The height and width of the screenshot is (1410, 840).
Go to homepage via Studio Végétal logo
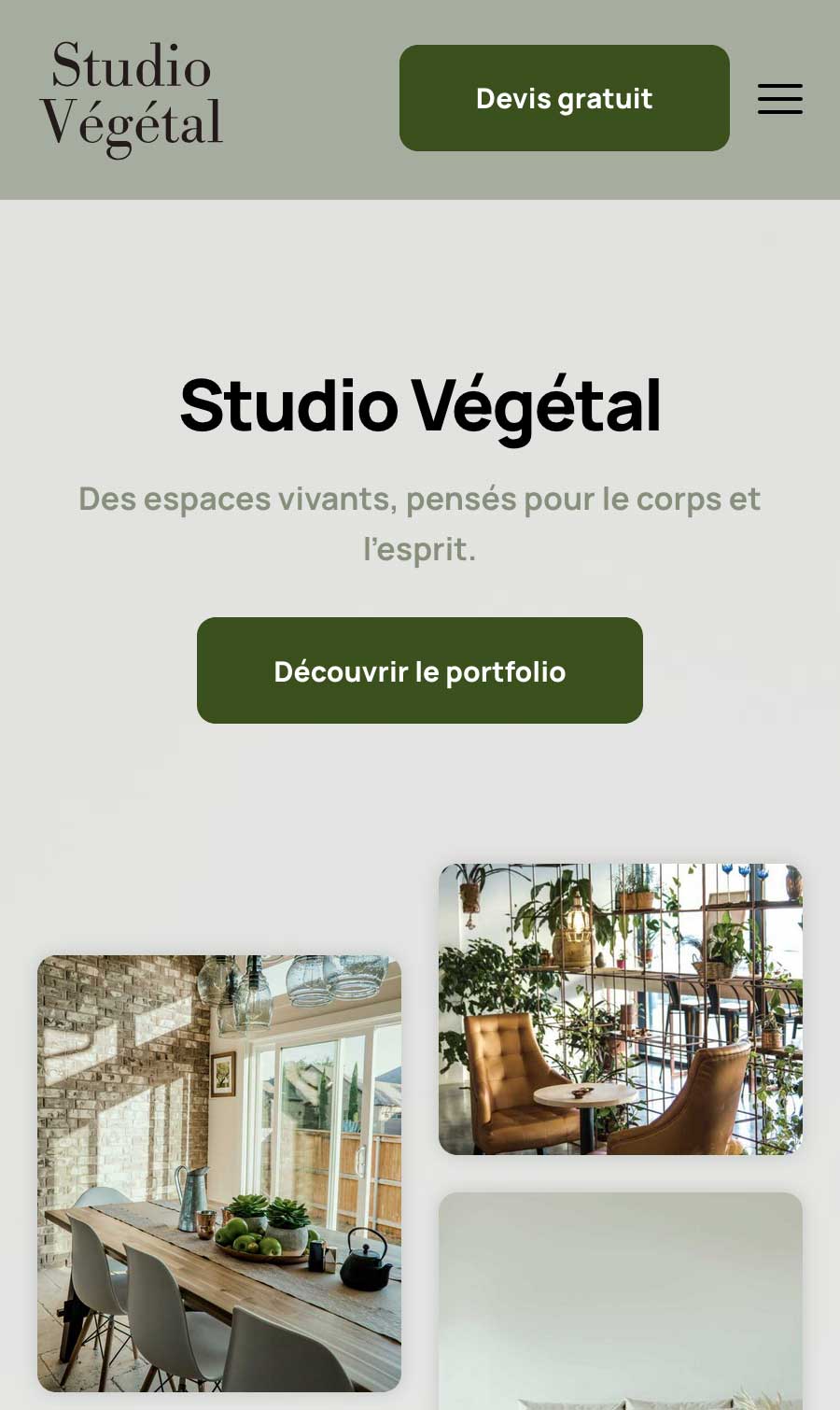pyautogui.click(x=132, y=97)
